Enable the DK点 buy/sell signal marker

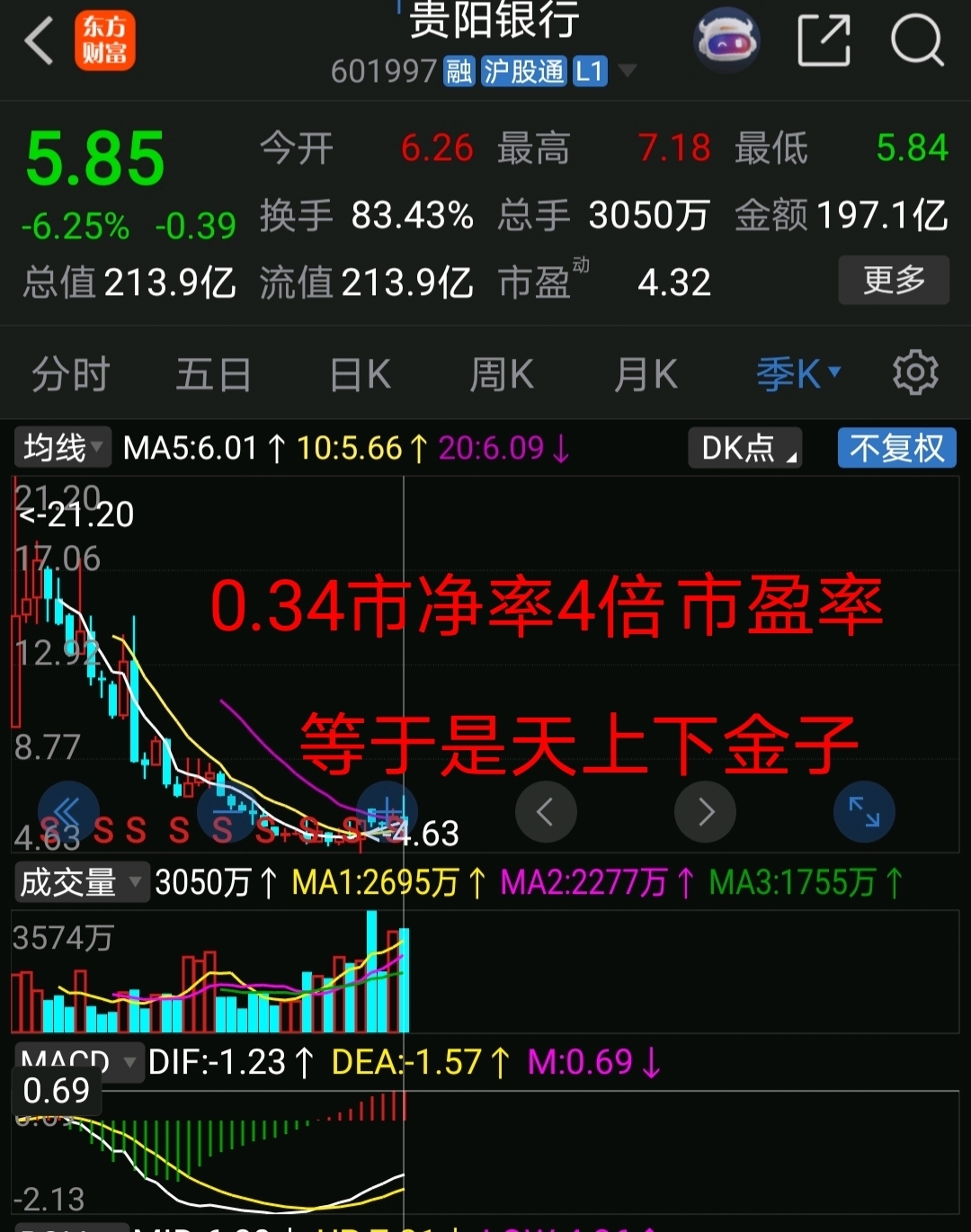pyautogui.click(x=743, y=447)
